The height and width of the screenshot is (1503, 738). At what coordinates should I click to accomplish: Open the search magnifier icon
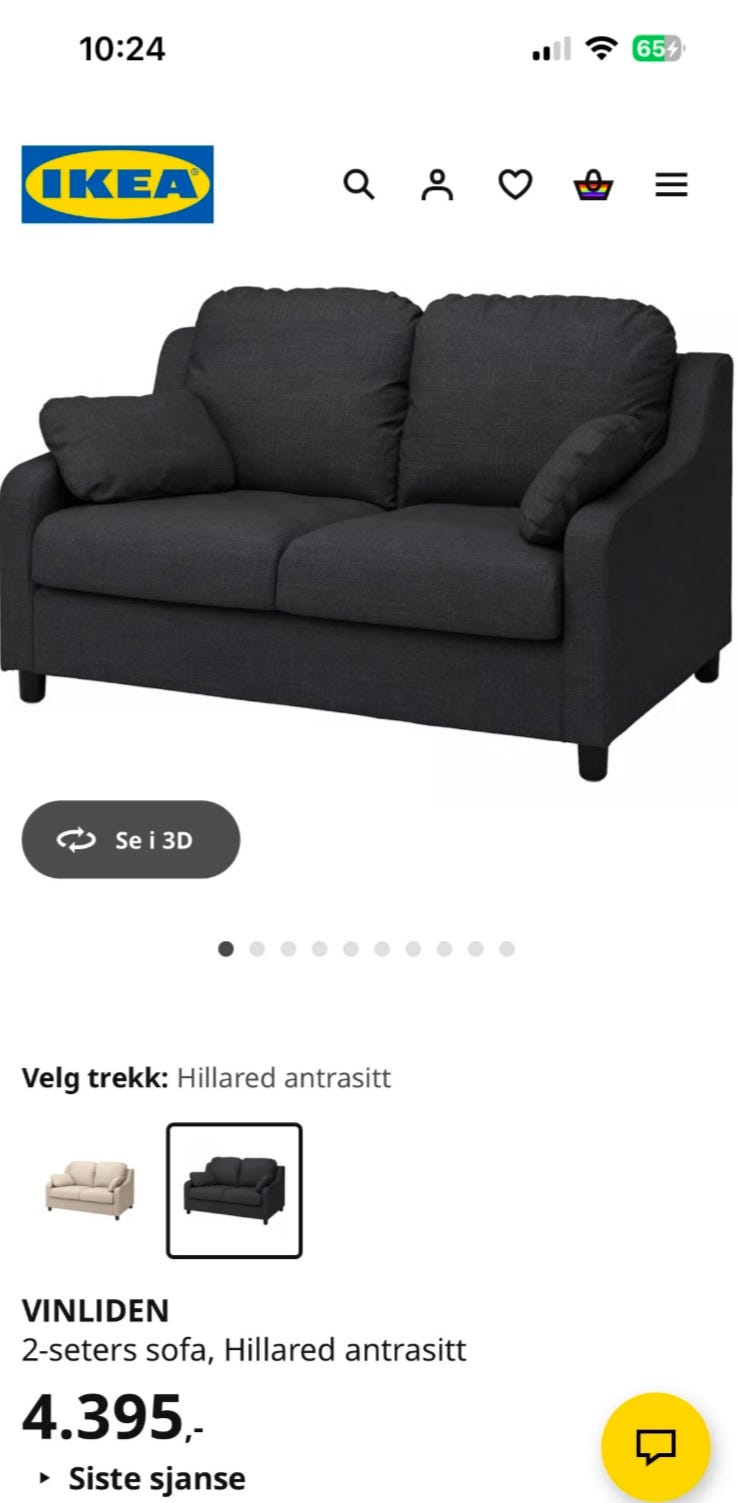pos(358,185)
